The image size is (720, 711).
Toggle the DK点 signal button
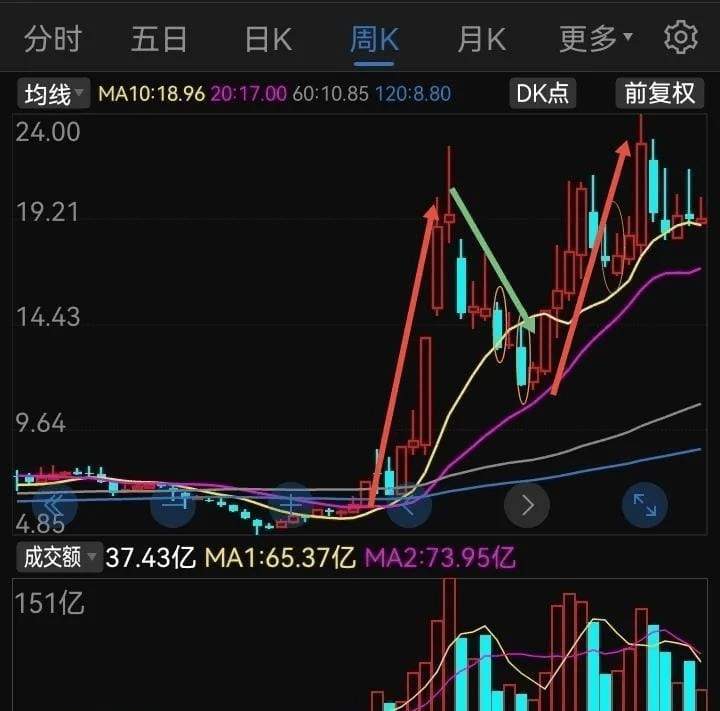point(542,94)
